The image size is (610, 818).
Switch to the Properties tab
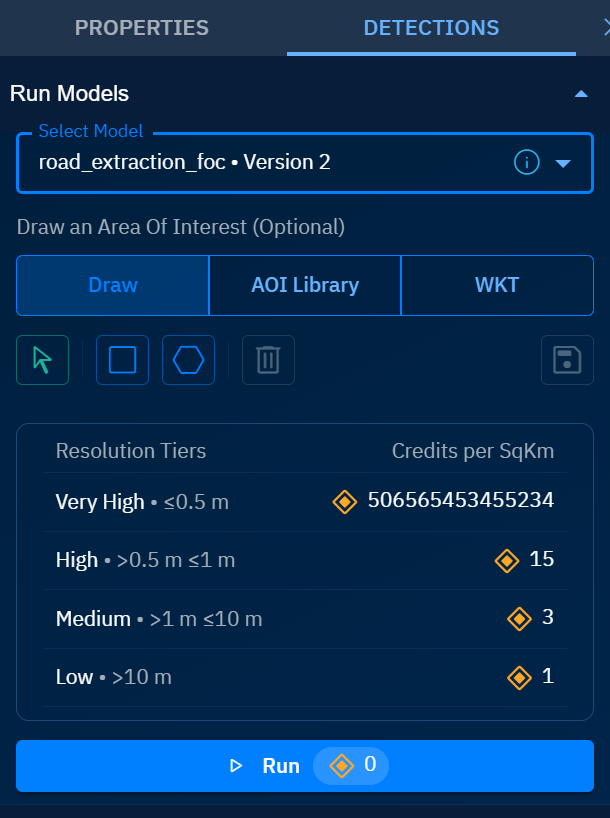click(142, 27)
